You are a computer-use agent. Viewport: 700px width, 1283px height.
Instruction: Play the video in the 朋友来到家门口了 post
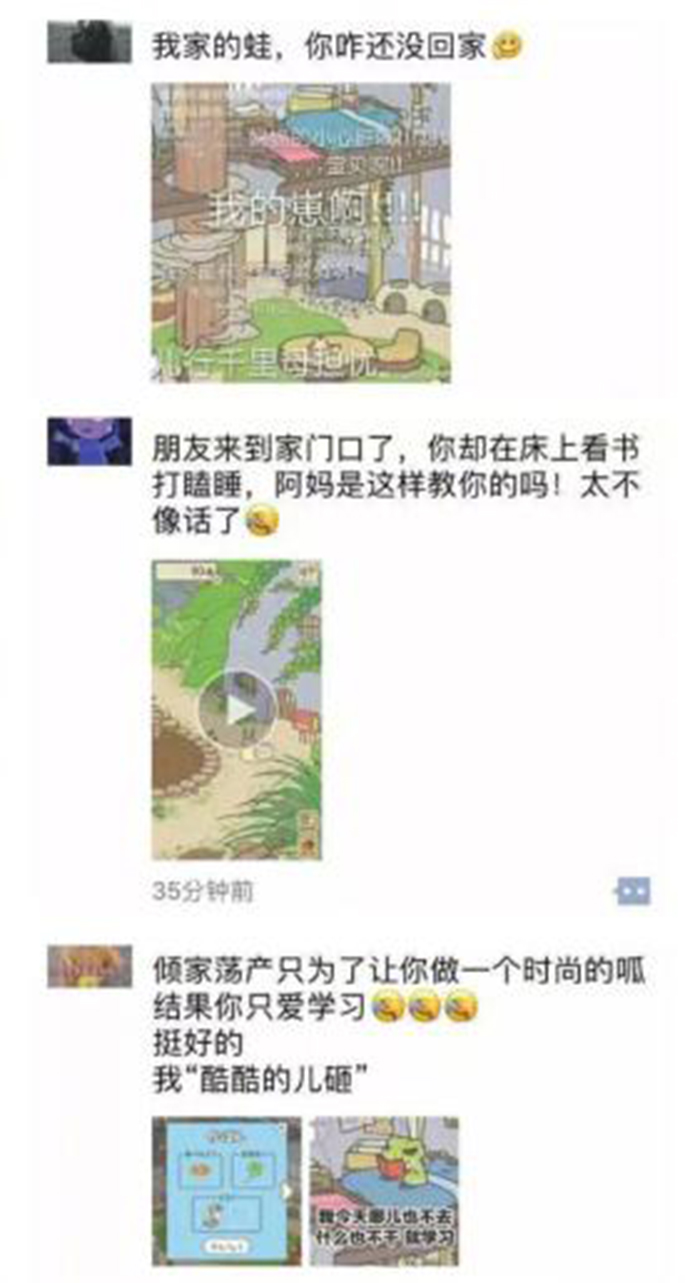point(238,709)
